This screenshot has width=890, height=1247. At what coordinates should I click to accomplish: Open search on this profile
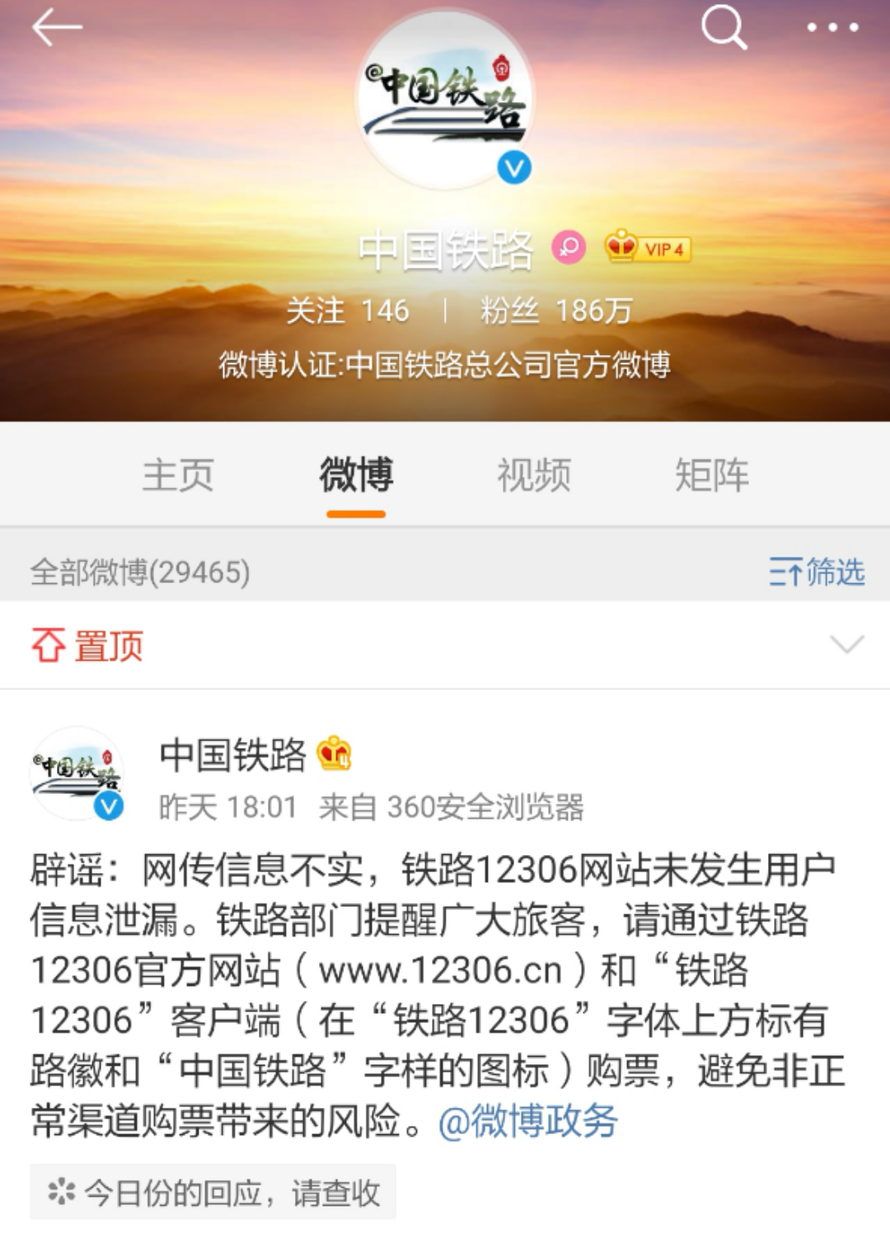click(723, 28)
